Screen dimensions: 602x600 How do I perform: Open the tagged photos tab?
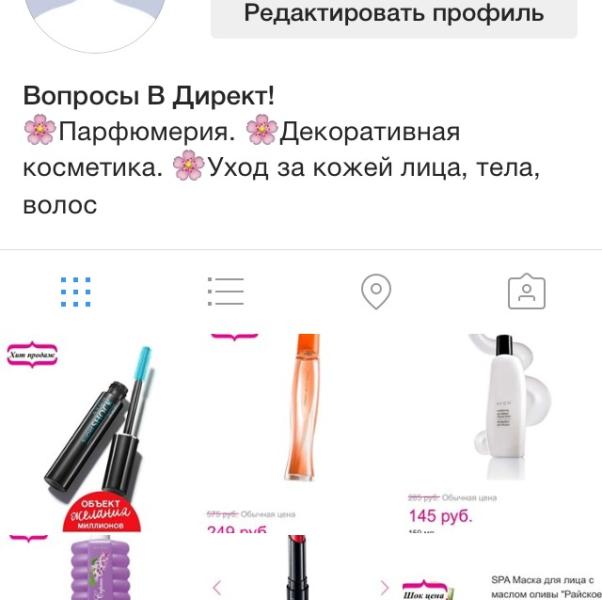pyautogui.click(x=527, y=291)
